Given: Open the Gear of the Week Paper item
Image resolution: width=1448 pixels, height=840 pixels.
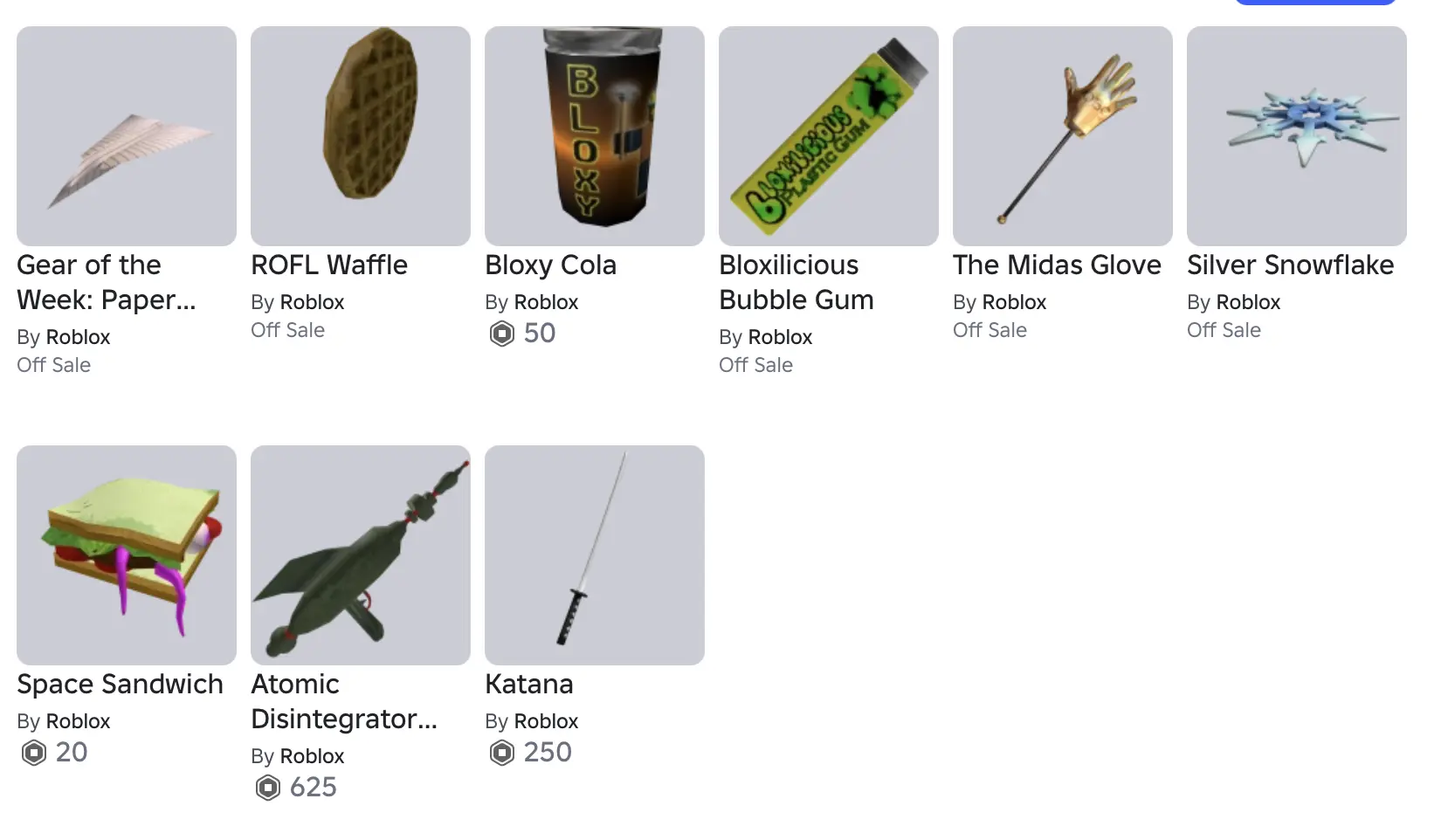Looking at the screenshot, I should point(126,136).
